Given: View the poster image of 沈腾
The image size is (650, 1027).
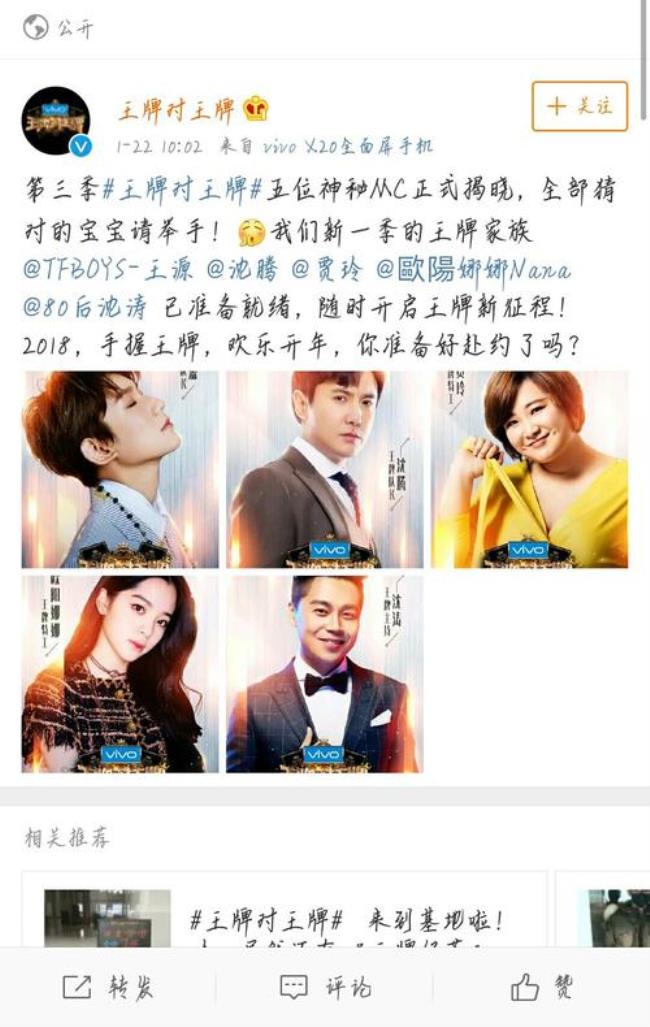Looking at the screenshot, I should (x=325, y=469).
